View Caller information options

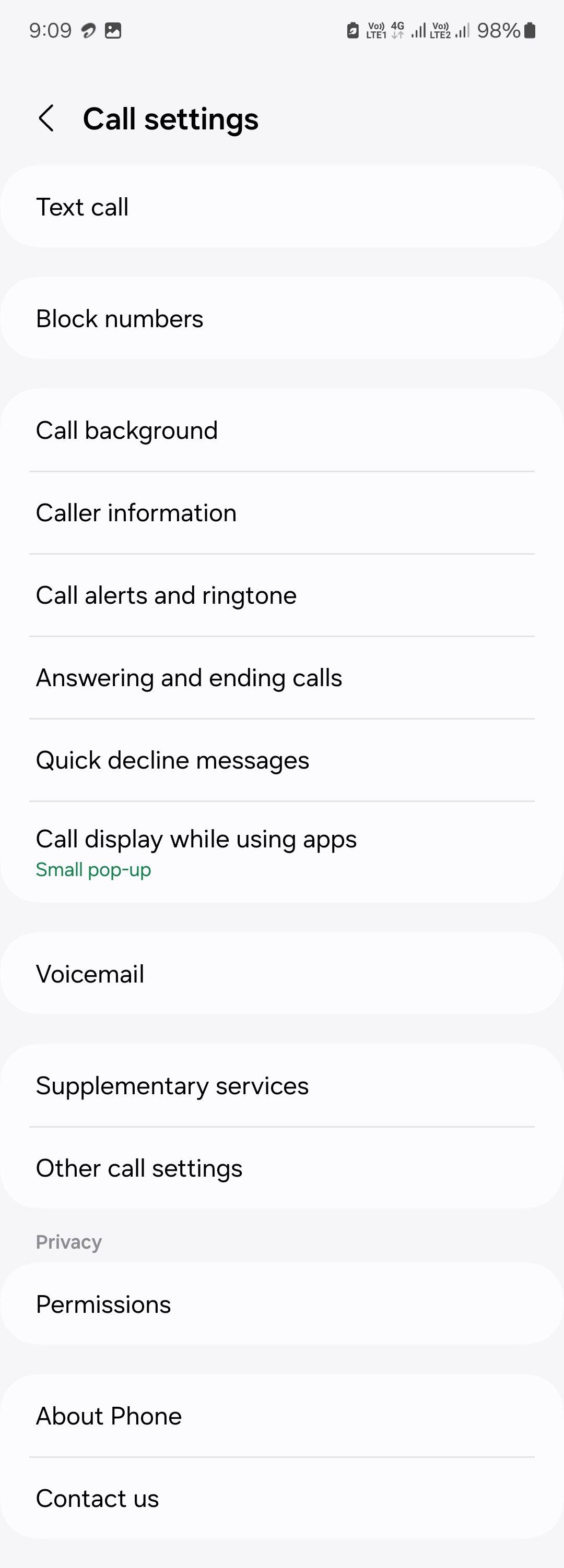282,512
